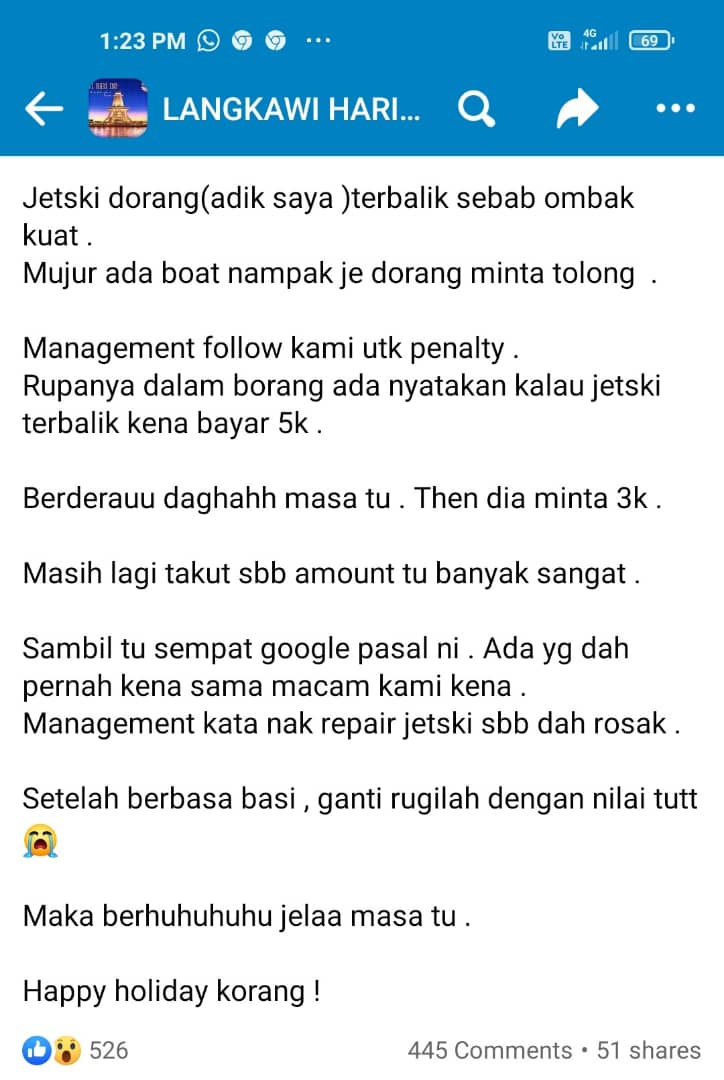Image resolution: width=724 pixels, height=1080 pixels.
Task: Open the 445 Comments
Action: click(489, 1050)
